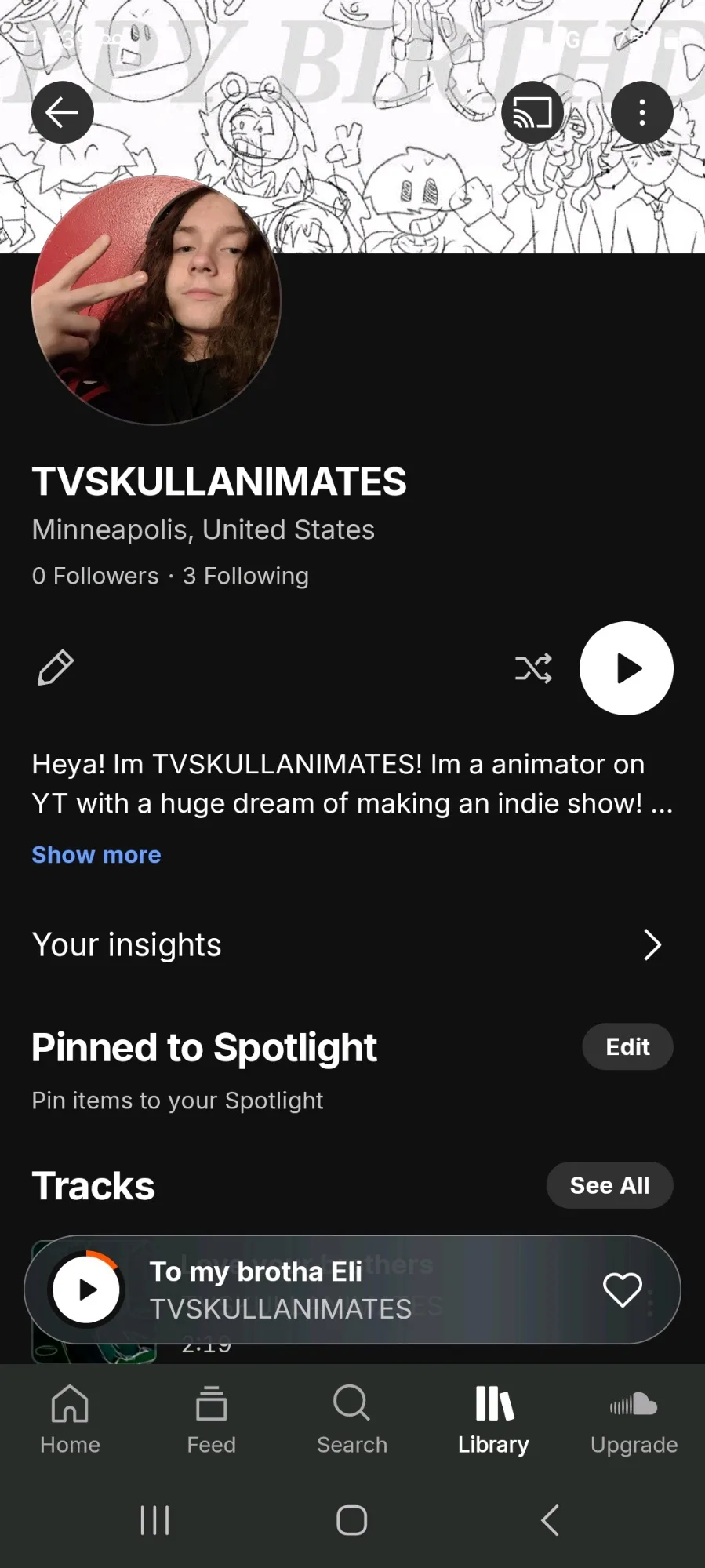
Task: Play all tracks with the white play button
Action: (626, 668)
